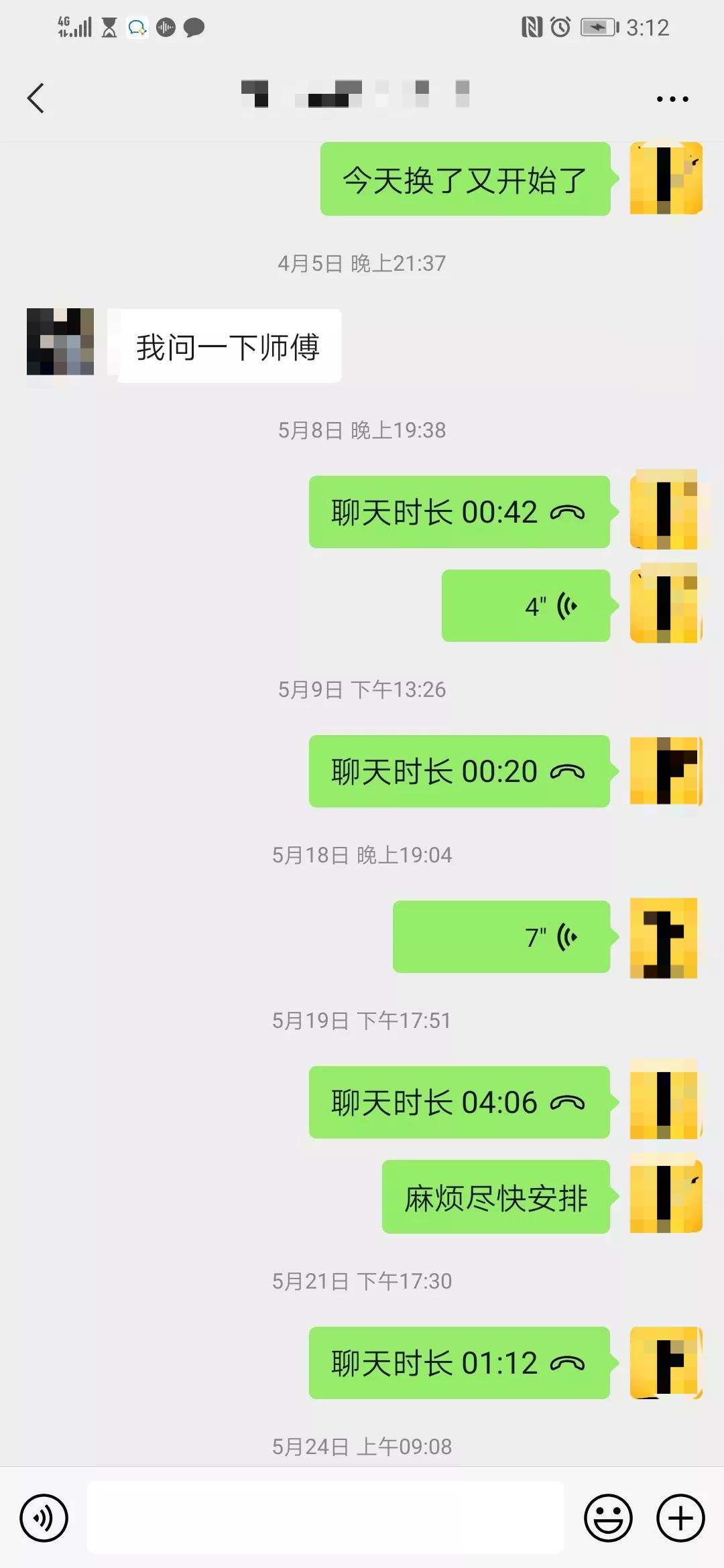Play the 4-second voice message
The image size is (724, 1568).
click(526, 606)
